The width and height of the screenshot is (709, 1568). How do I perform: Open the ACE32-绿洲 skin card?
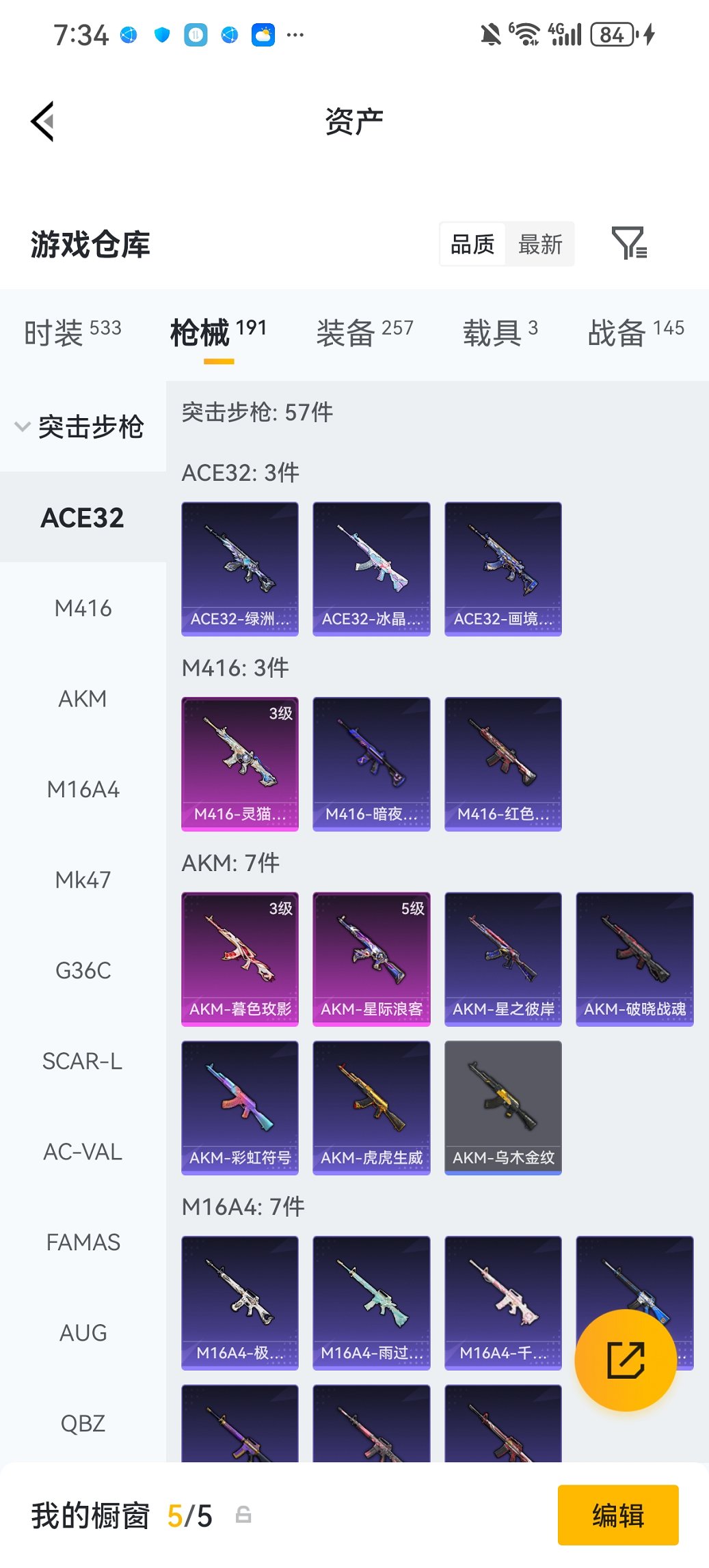tap(240, 568)
